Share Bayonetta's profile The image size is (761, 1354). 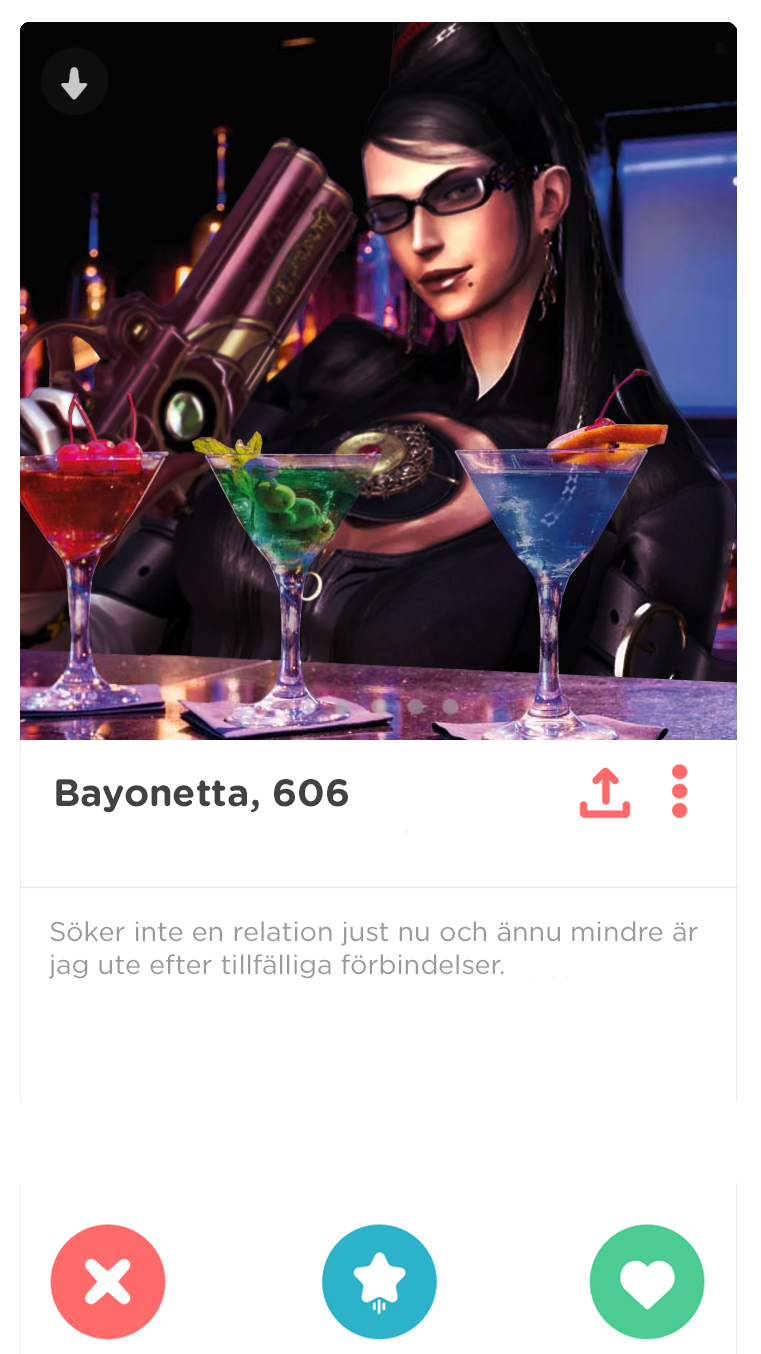click(x=605, y=792)
